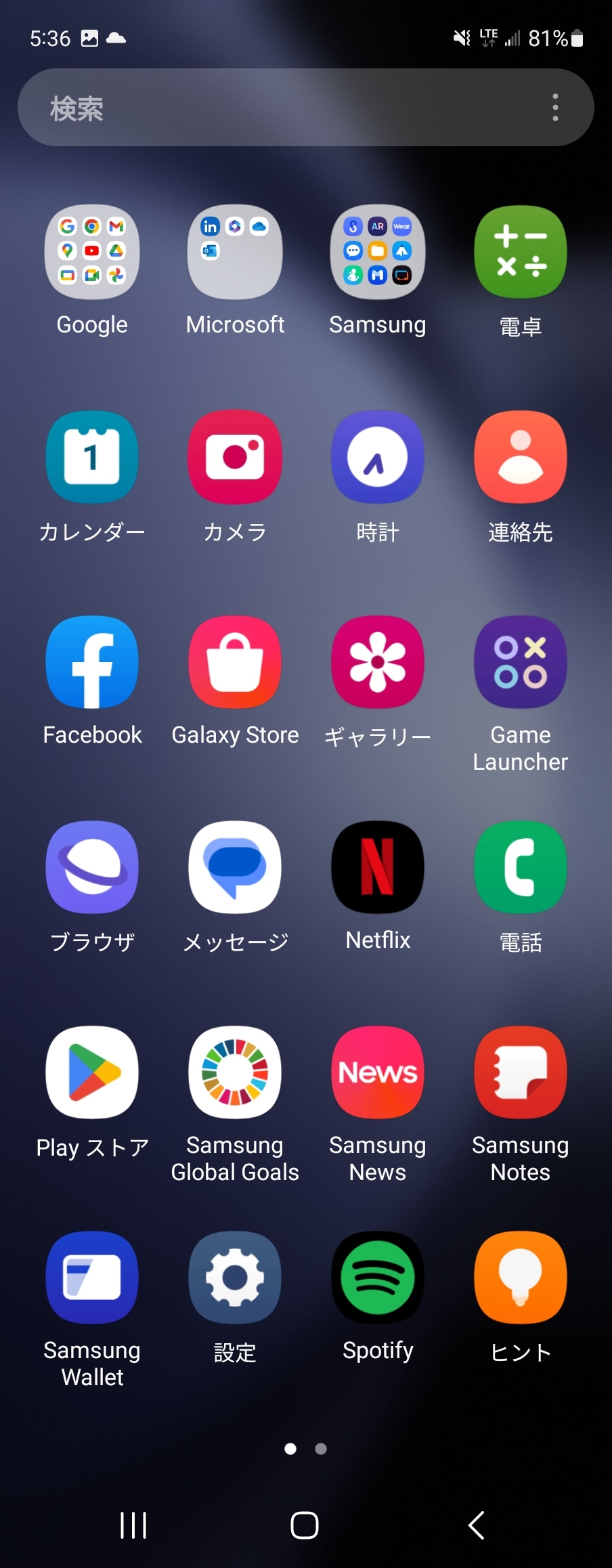
Task: Launch the ヒント tips app
Action: (520, 1277)
